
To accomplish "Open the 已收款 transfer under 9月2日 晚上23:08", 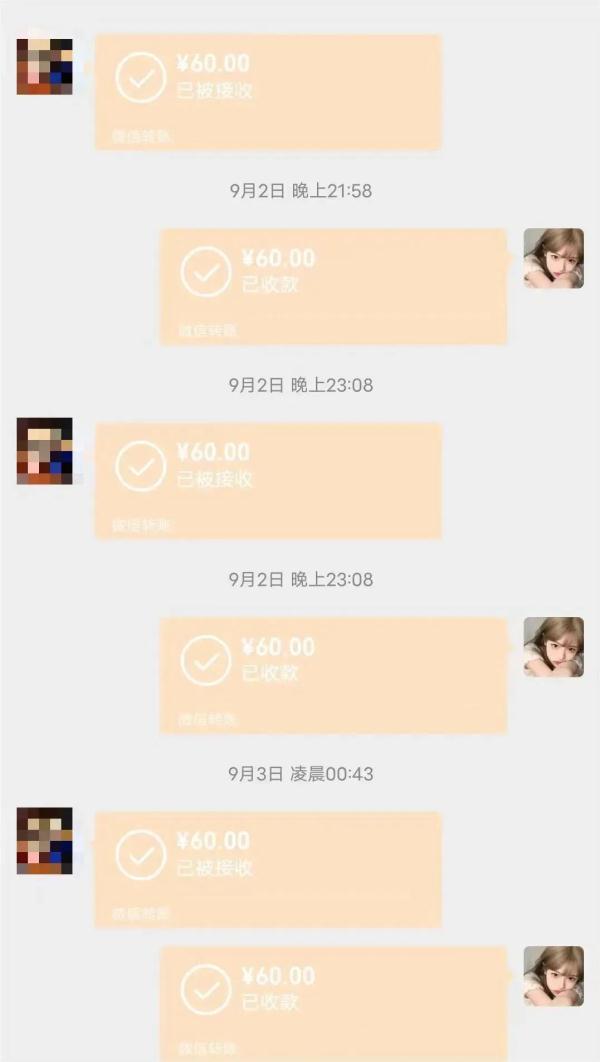I will (x=333, y=675).
